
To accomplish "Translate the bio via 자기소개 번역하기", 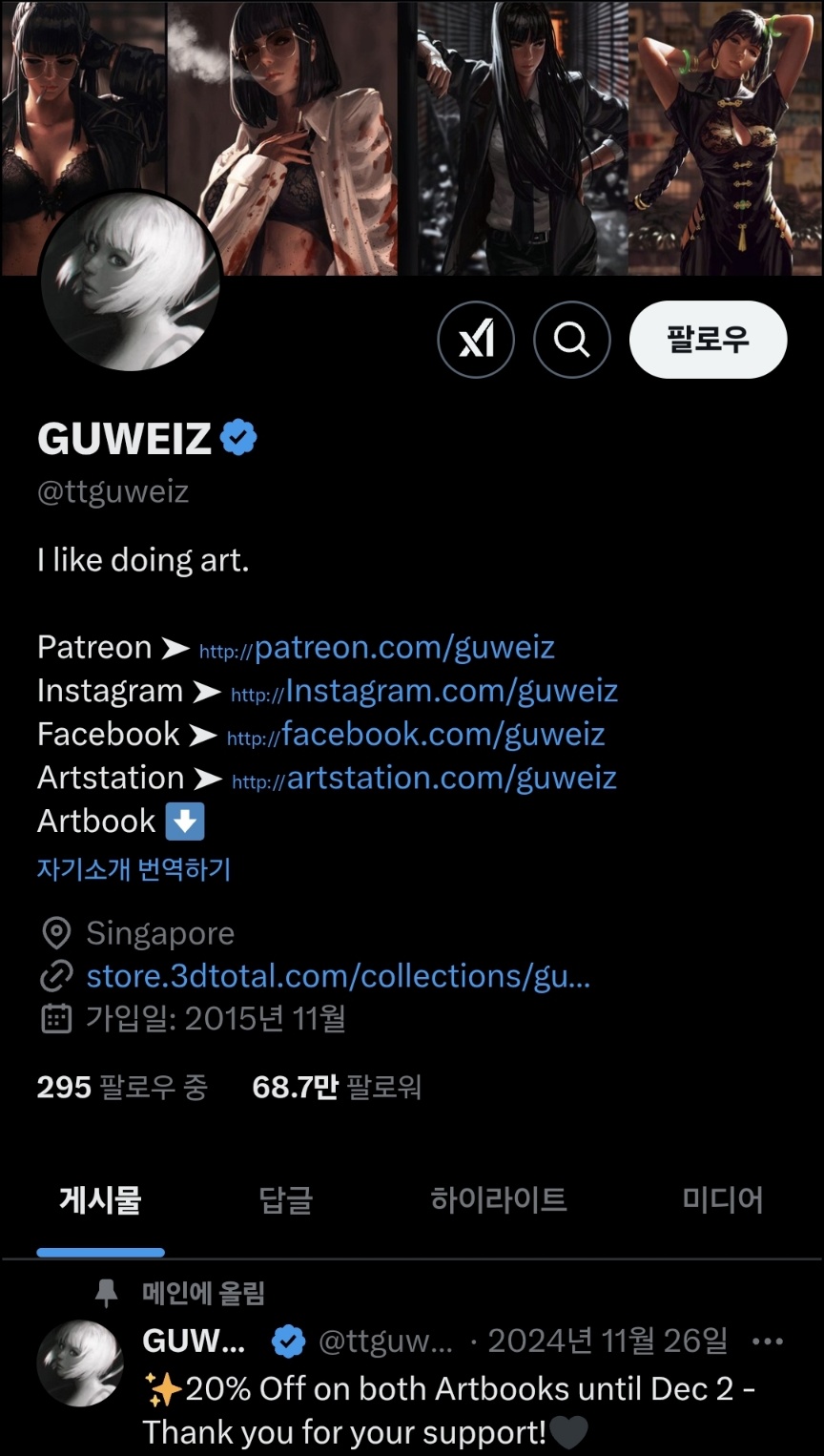I will pyautogui.click(x=134, y=869).
